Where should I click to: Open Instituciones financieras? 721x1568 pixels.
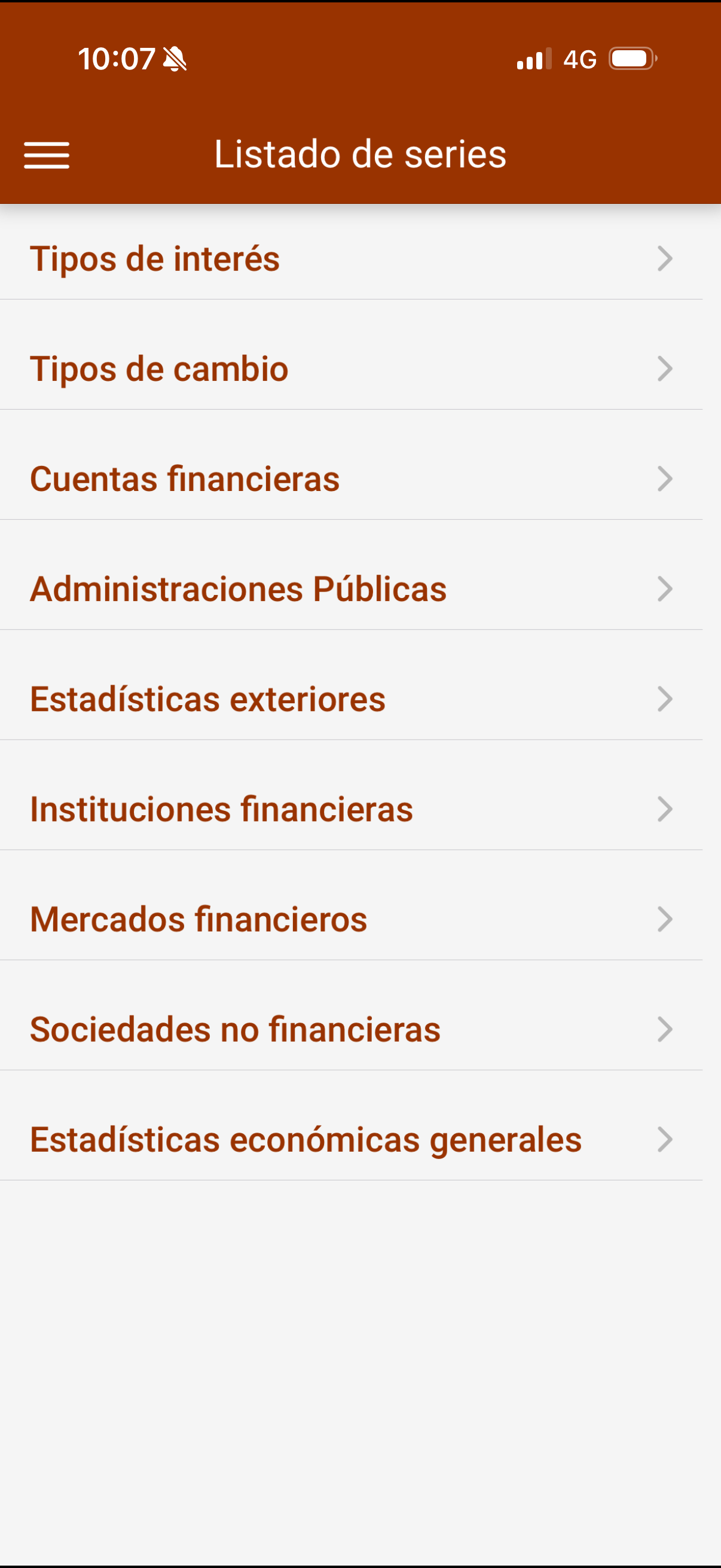[x=350, y=810]
